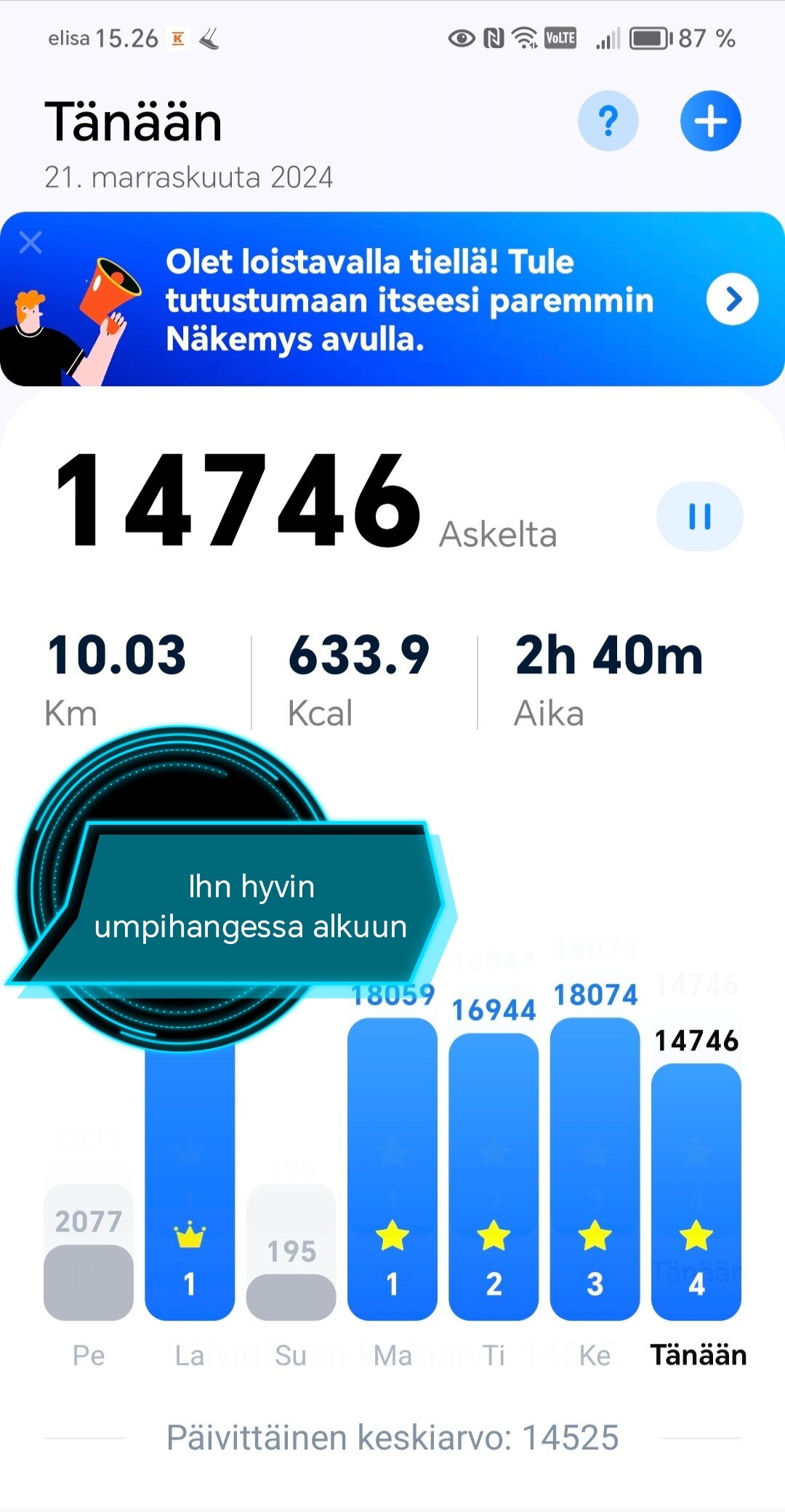Select the Ti bar with 16944 steps
The width and height of the screenshot is (785, 1512).
494,1177
